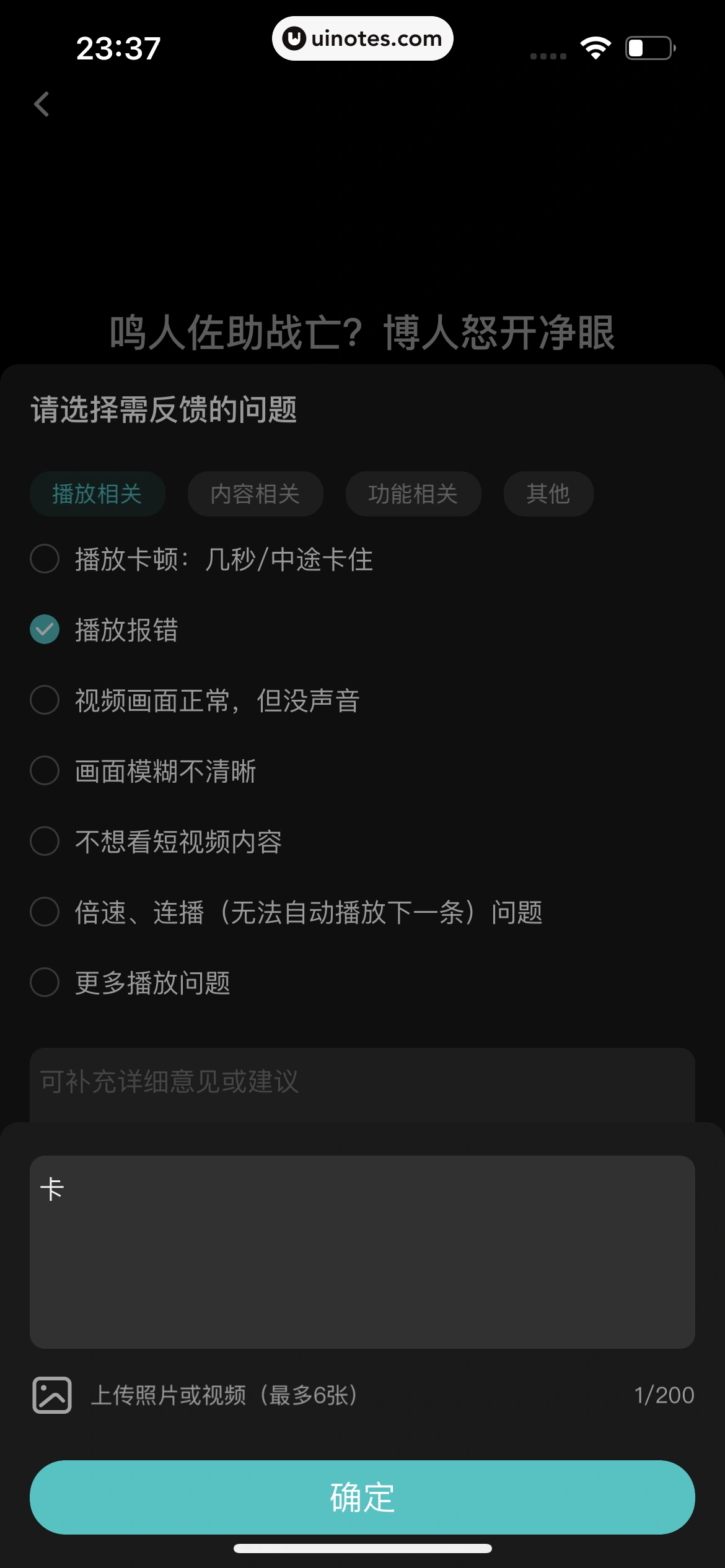This screenshot has height=1568, width=725.
Task: Select the 更多播放问题 option
Action: (x=44, y=983)
